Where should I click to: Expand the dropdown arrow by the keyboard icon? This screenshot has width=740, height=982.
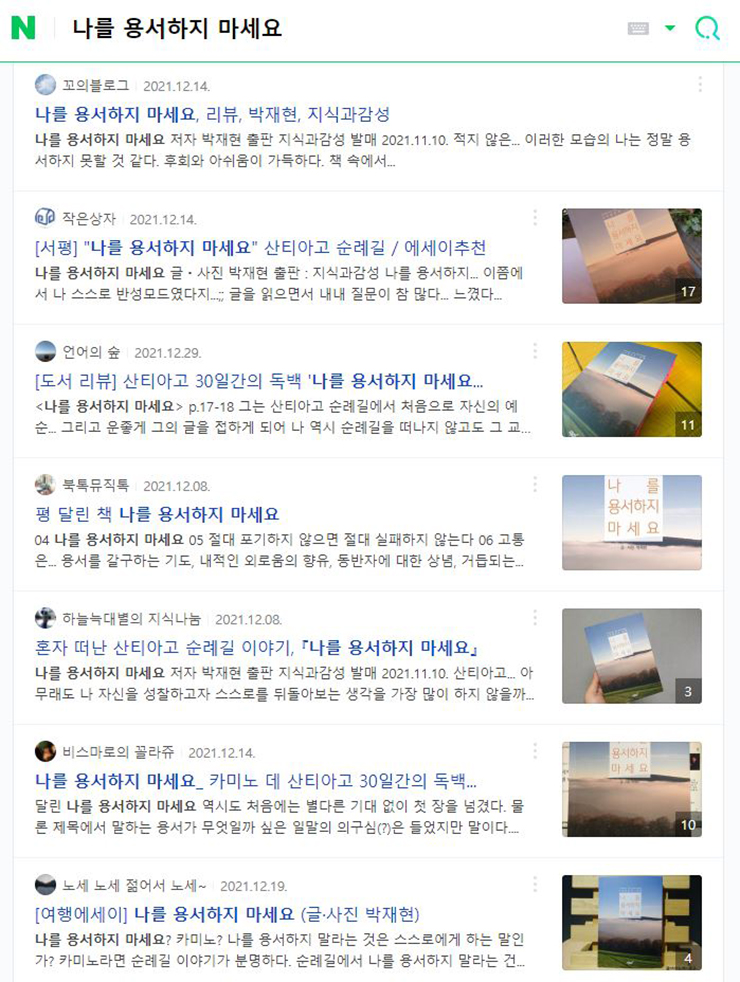pyautogui.click(x=670, y=28)
